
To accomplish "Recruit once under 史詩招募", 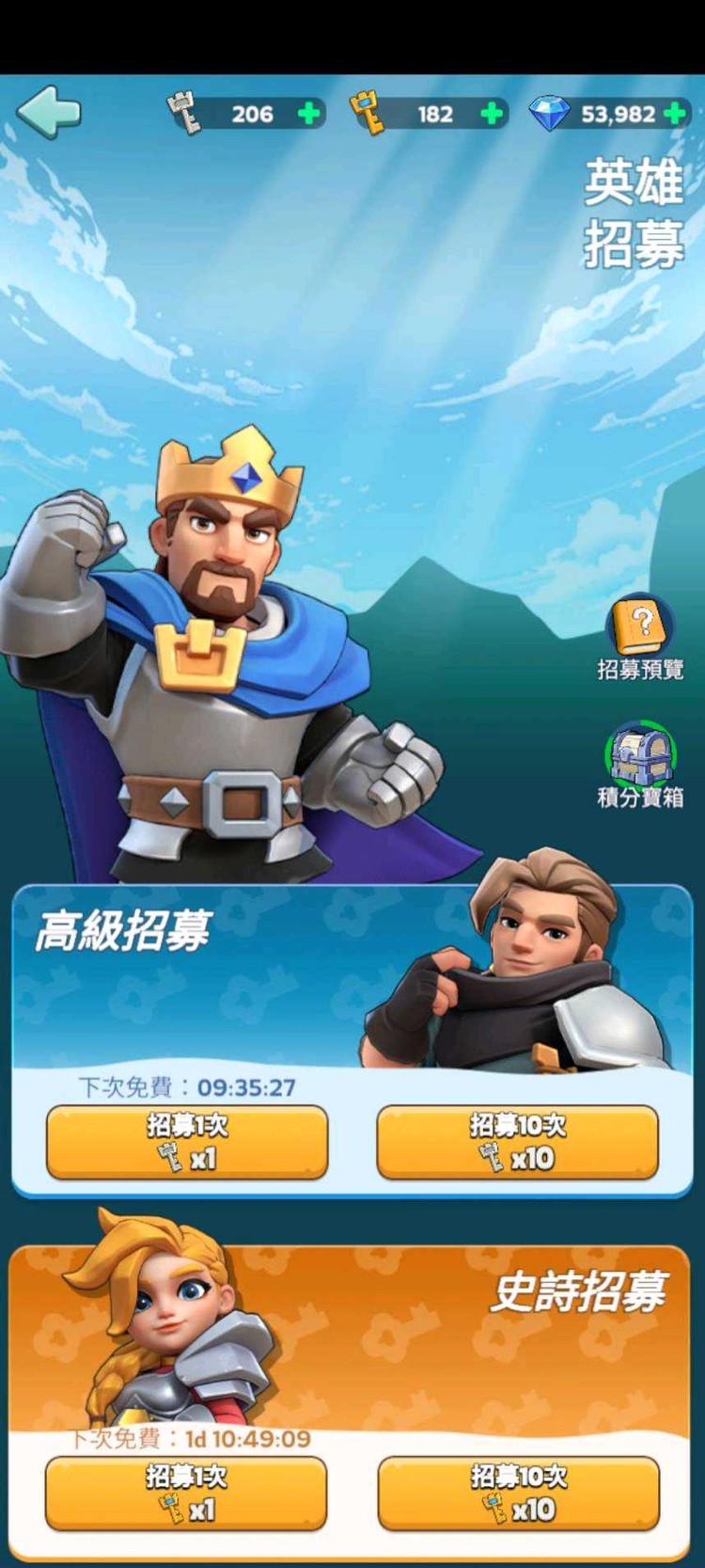I will tap(186, 1493).
